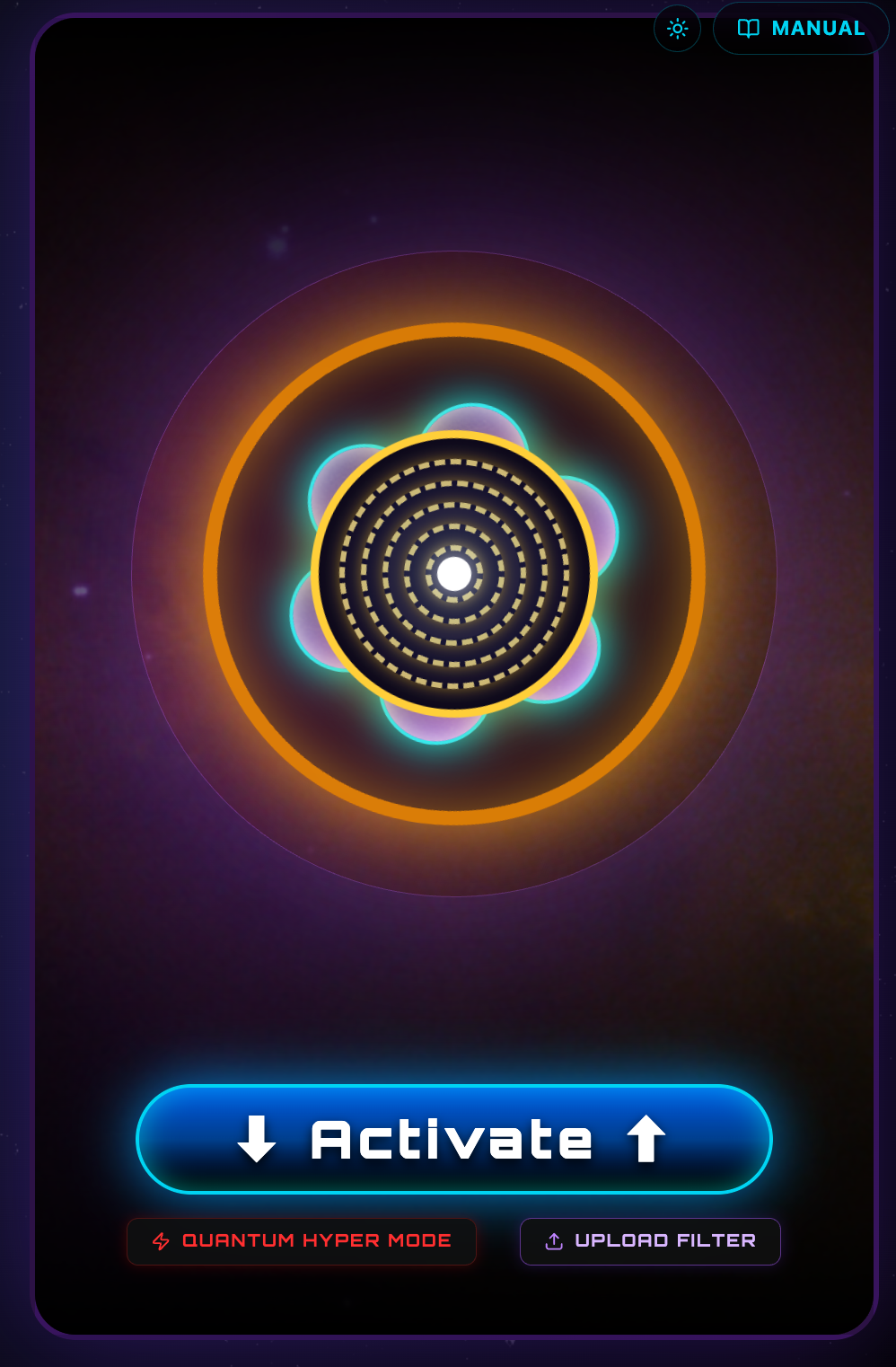Image resolution: width=896 pixels, height=1367 pixels.
Task: Tap the Activate button
Action: click(x=453, y=1139)
